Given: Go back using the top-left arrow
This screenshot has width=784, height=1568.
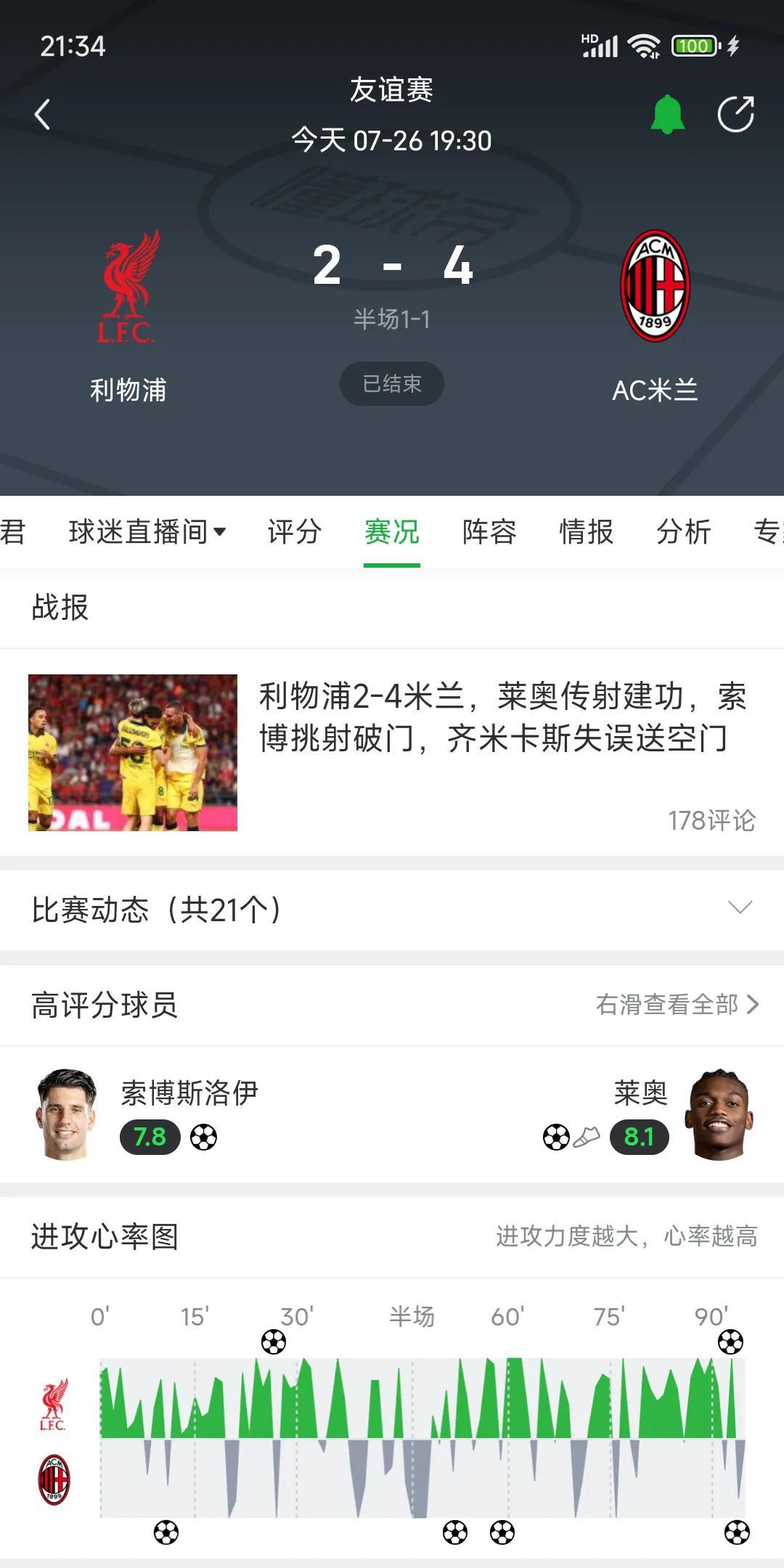Looking at the screenshot, I should tap(43, 115).
